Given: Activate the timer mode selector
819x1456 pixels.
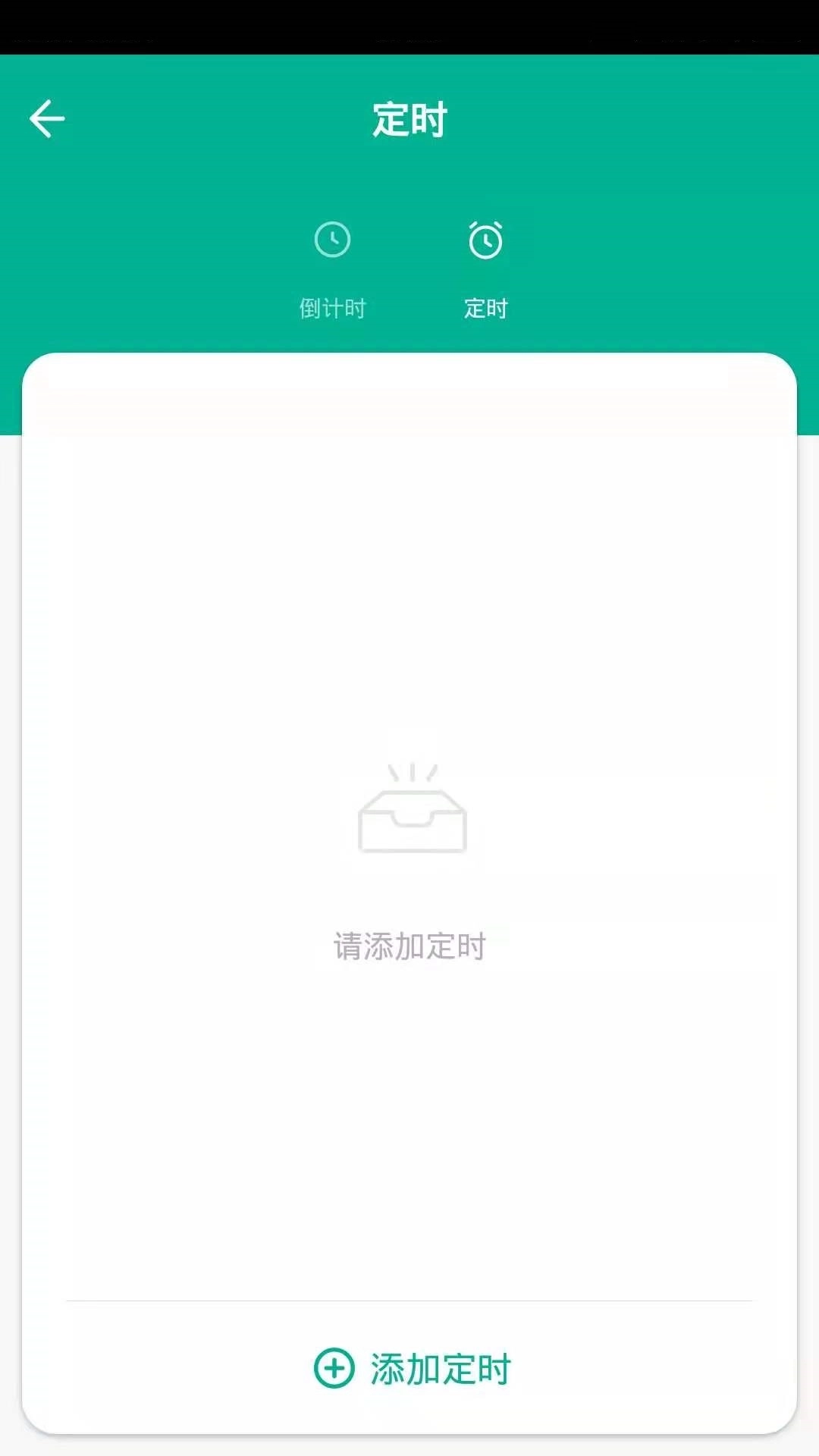Looking at the screenshot, I should (486, 265).
